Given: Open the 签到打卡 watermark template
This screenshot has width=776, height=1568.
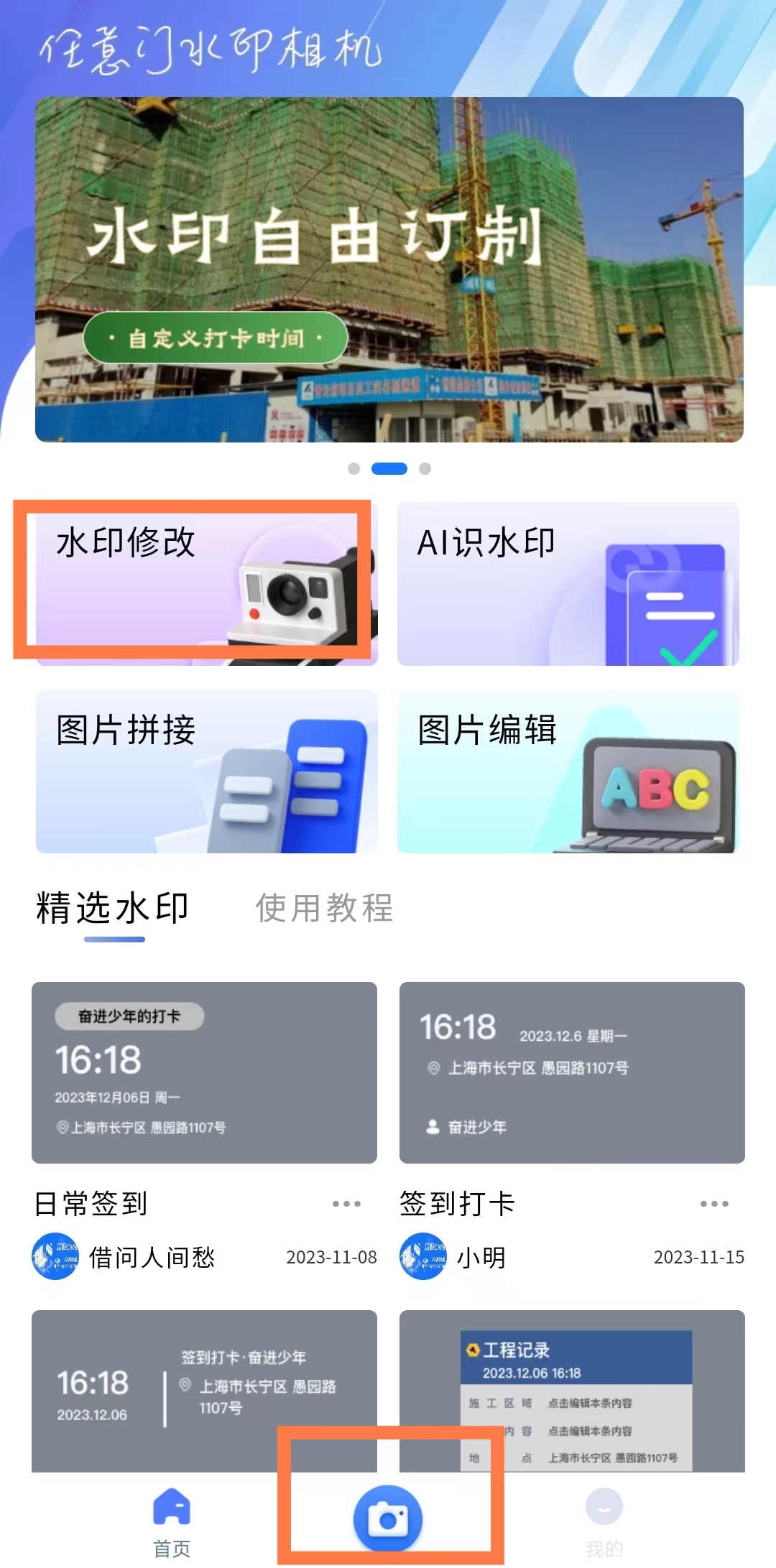Looking at the screenshot, I should (572, 1072).
